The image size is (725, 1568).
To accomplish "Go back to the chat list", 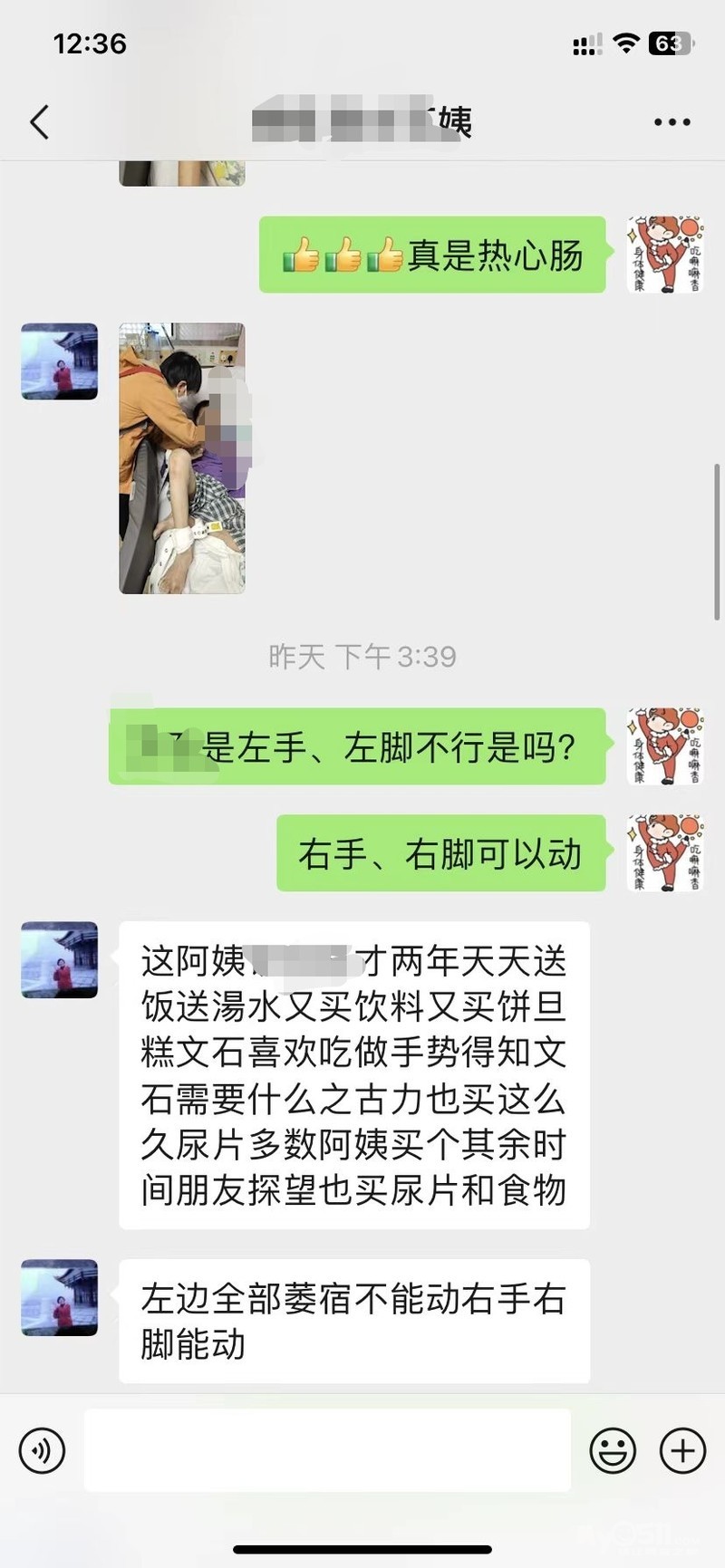I will coord(39,121).
